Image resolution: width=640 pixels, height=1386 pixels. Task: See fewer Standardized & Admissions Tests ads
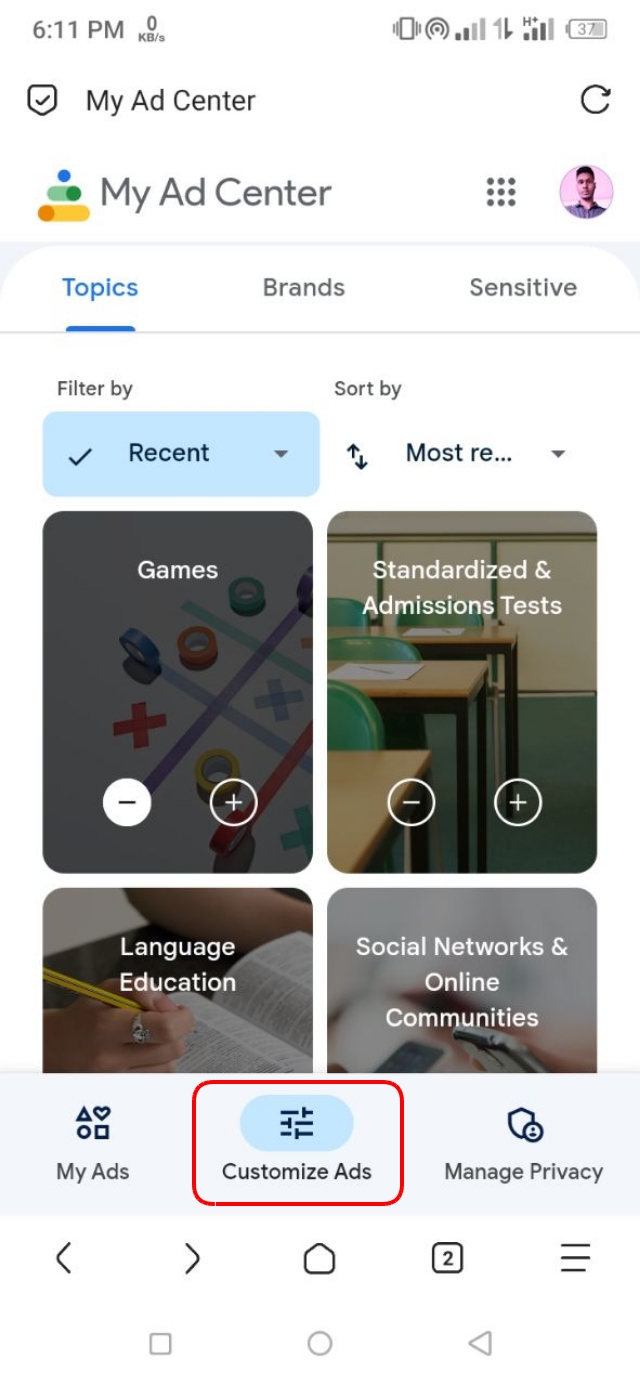coord(411,802)
